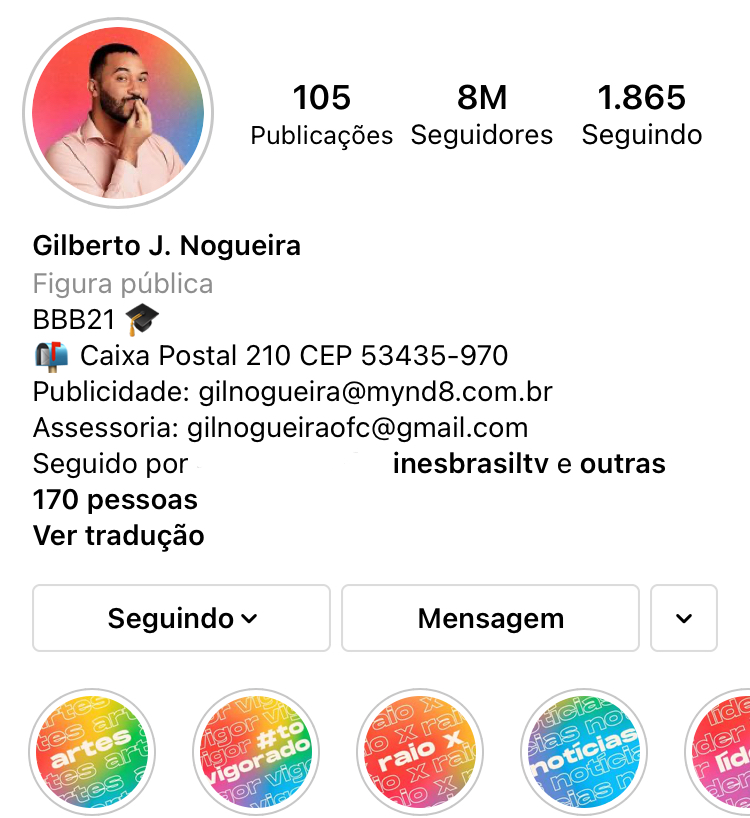Open the 8M Seguidores list
The height and width of the screenshot is (818, 750).
point(482,114)
